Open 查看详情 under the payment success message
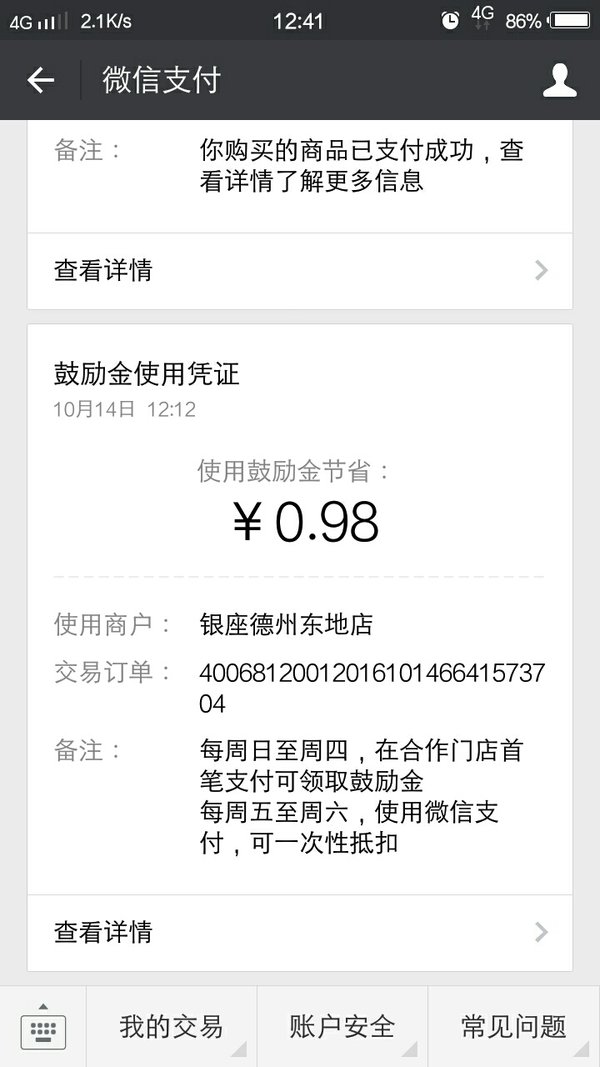The image size is (600, 1067). 300,271
